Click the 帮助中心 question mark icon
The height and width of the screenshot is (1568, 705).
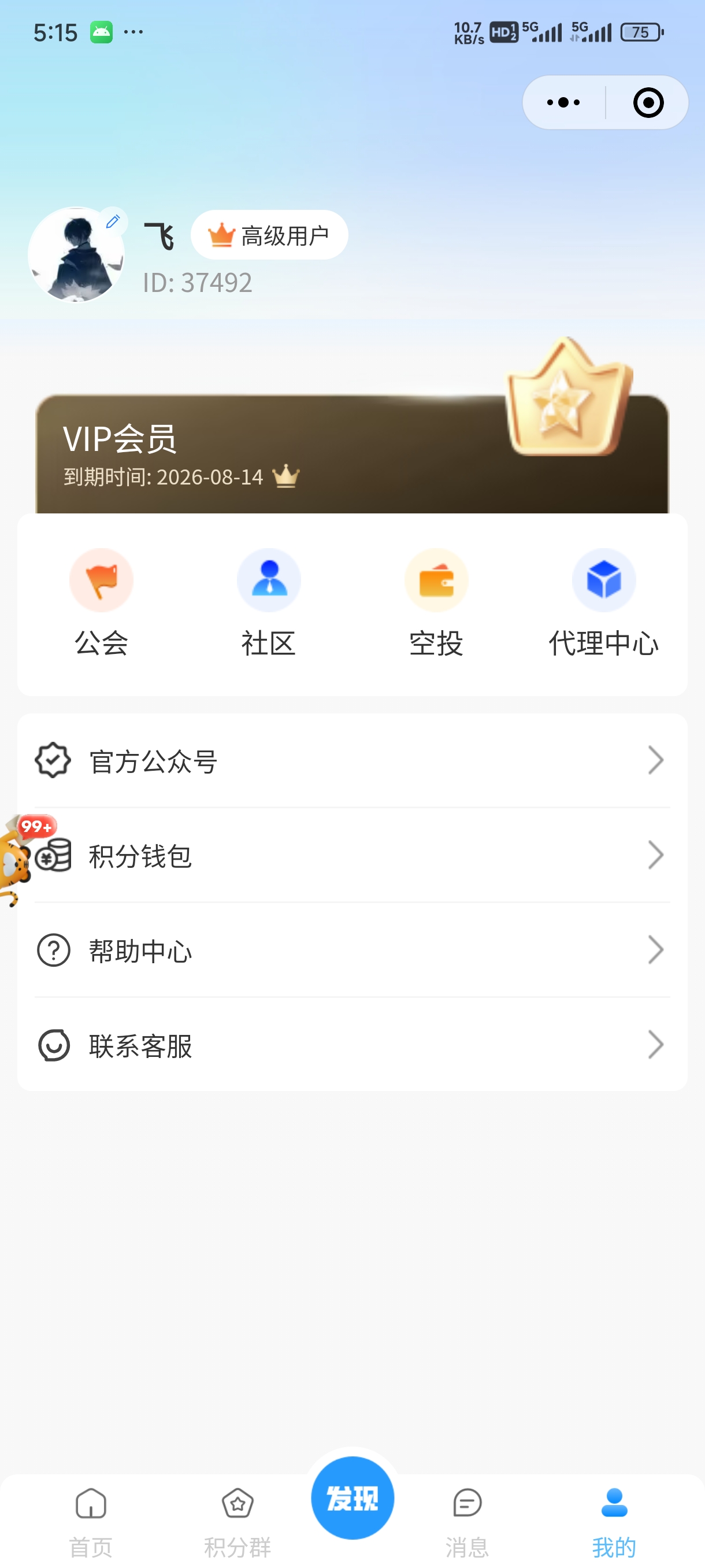point(53,951)
